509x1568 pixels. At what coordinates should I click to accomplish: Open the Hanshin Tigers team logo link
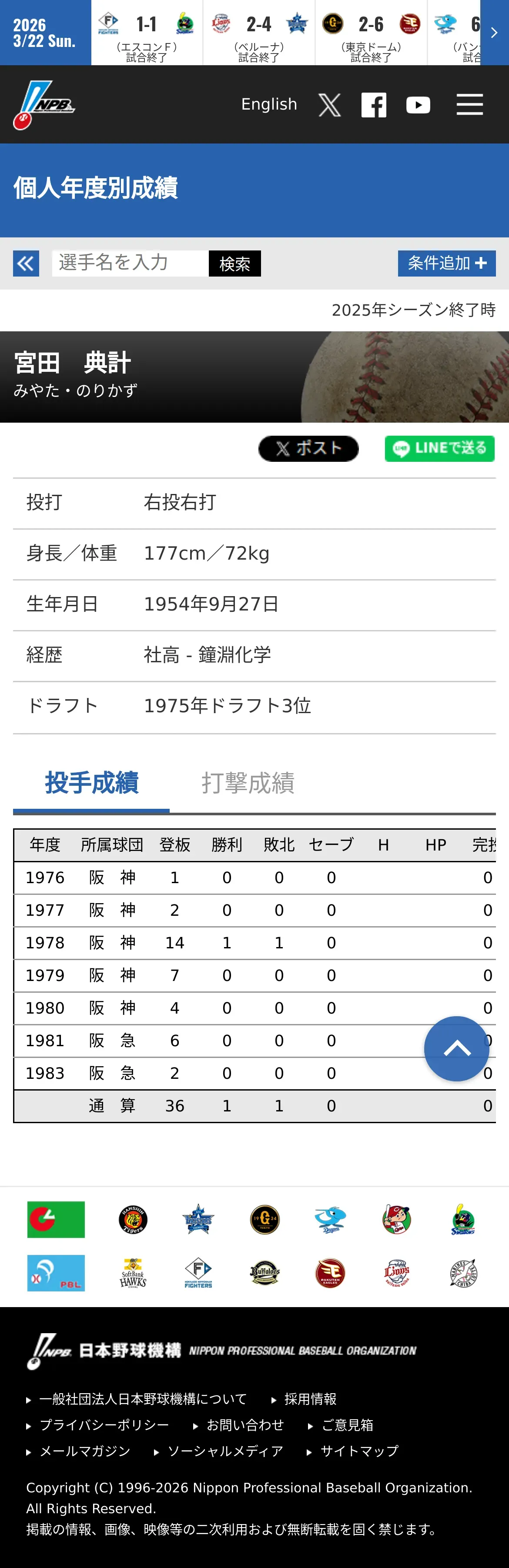[x=133, y=1220]
